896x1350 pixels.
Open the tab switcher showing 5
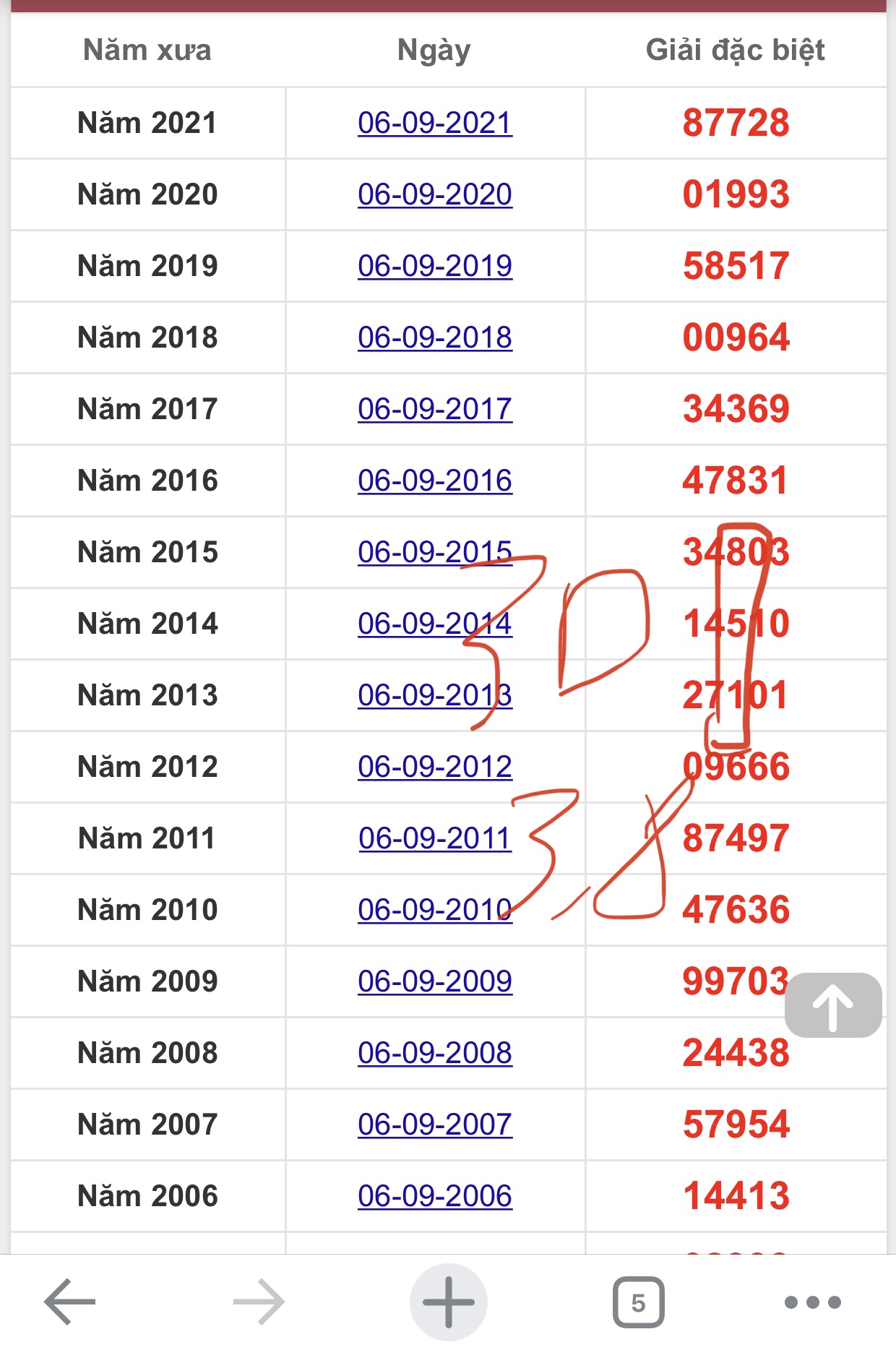(x=638, y=1302)
